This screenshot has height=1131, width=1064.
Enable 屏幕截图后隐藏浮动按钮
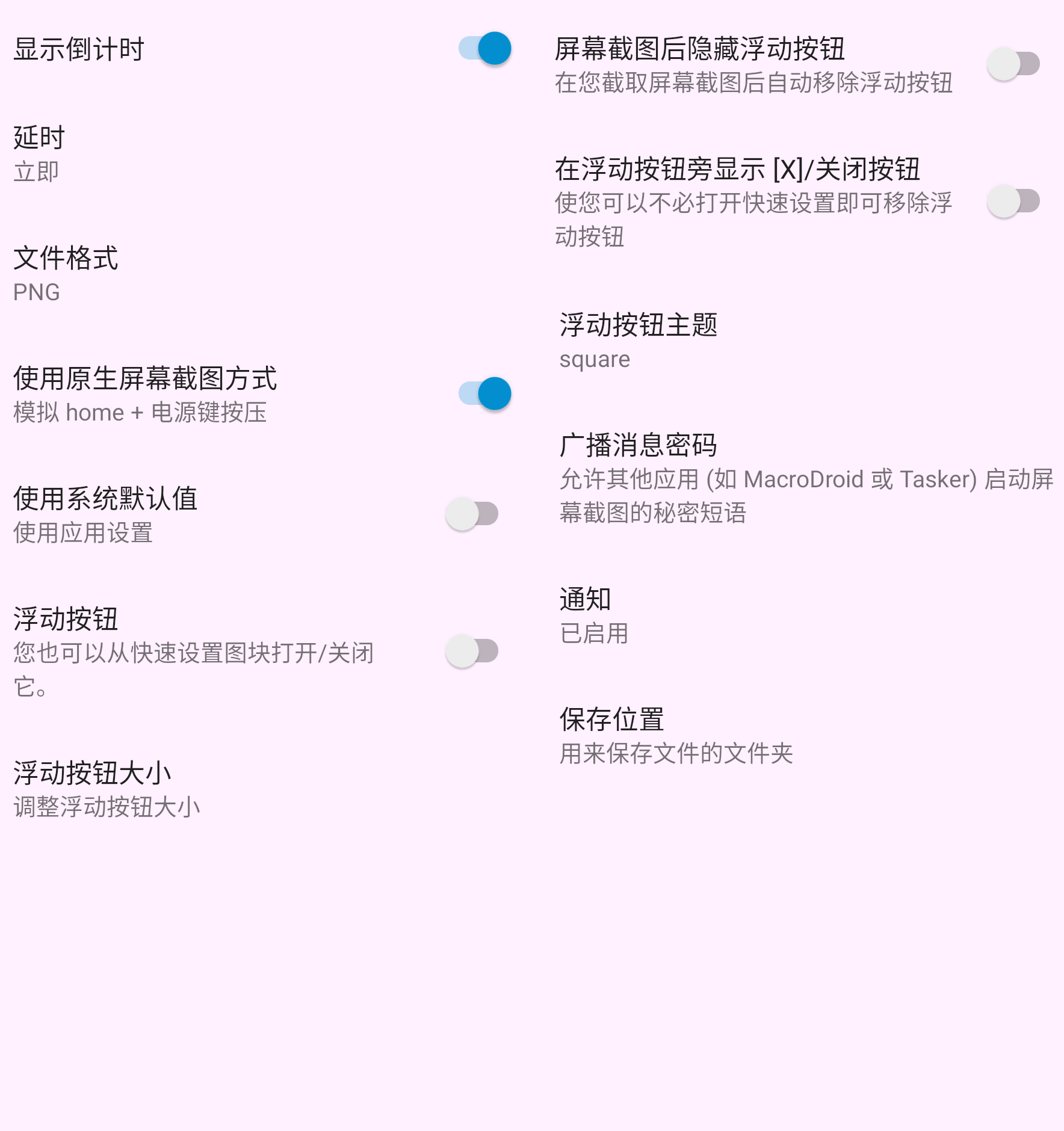pos(1013,64)
